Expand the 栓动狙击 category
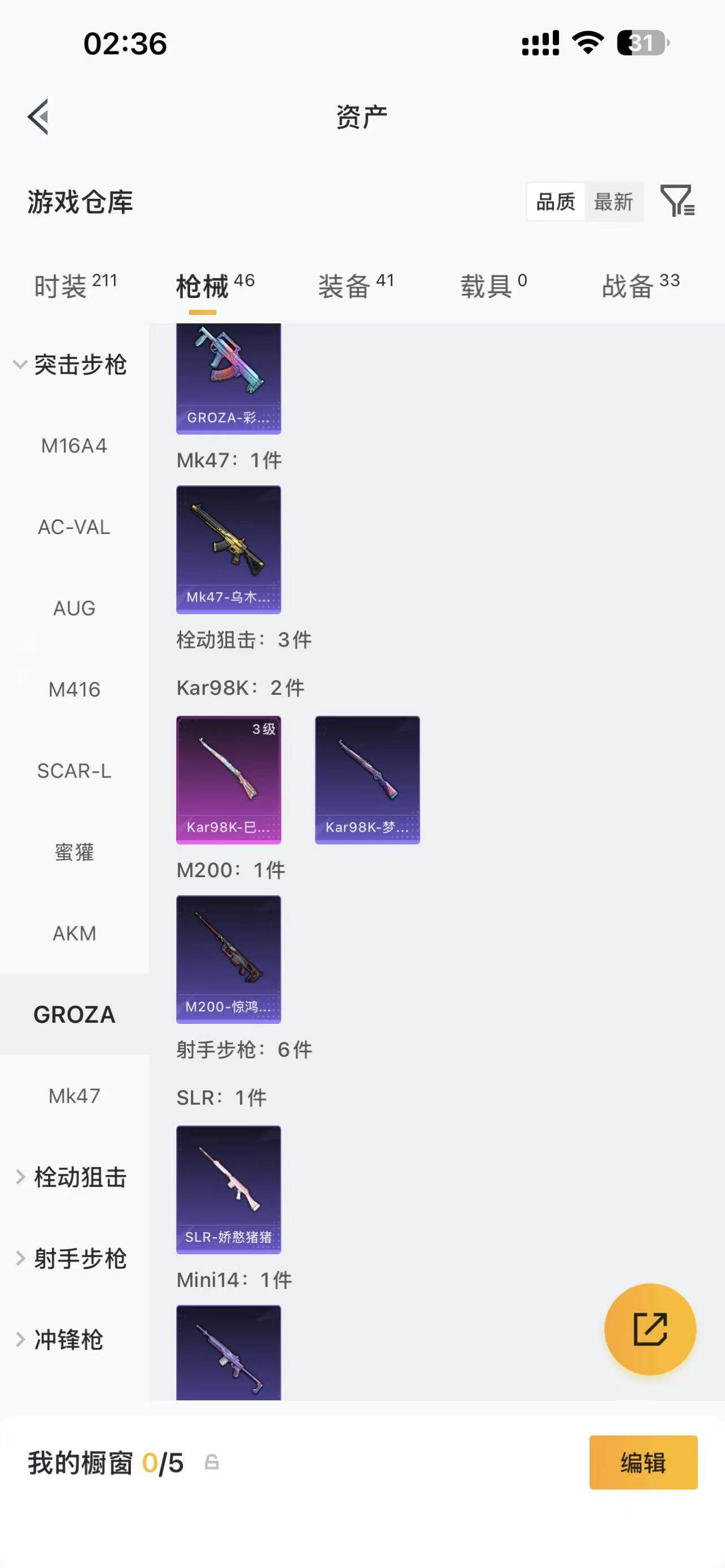 coord(71,1177)
